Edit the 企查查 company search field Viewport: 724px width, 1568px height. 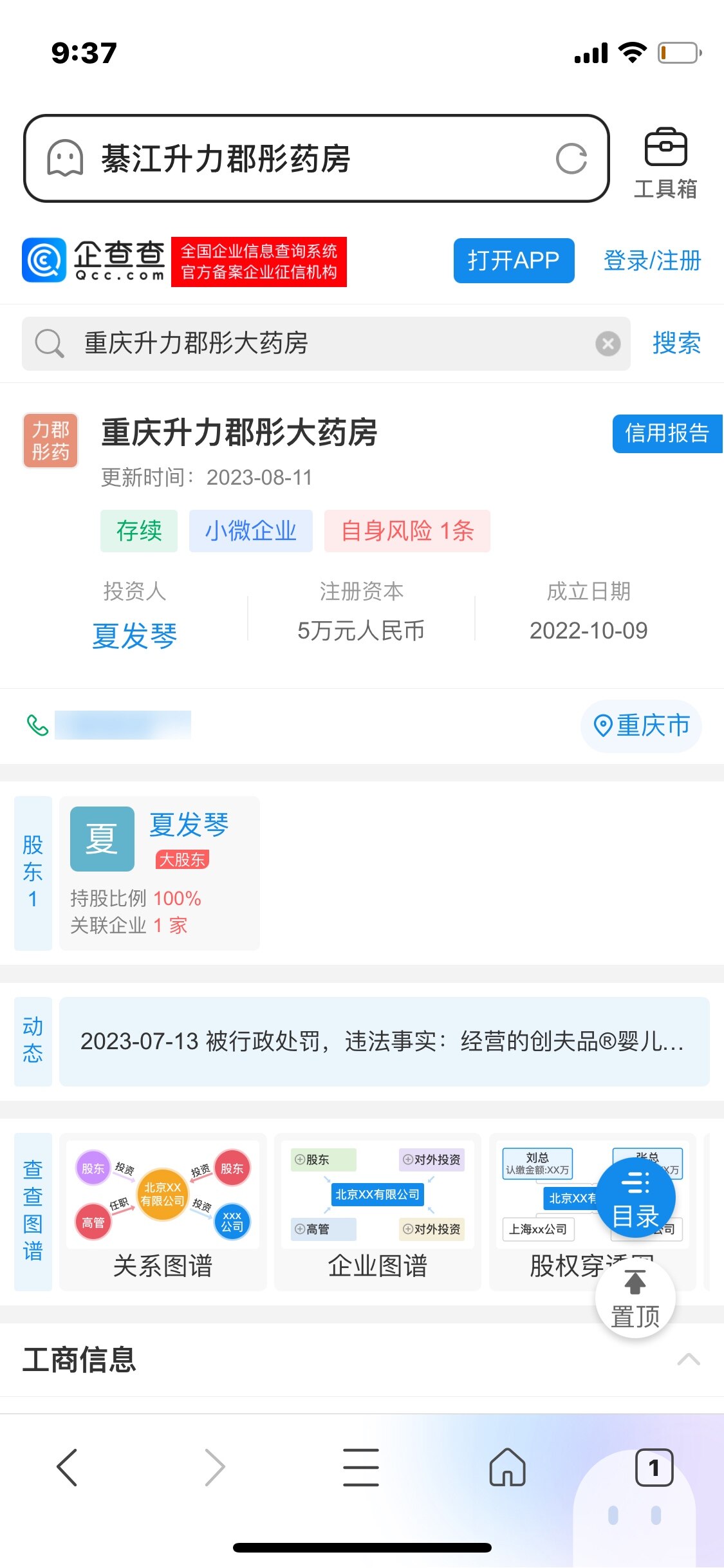point(326,343)
